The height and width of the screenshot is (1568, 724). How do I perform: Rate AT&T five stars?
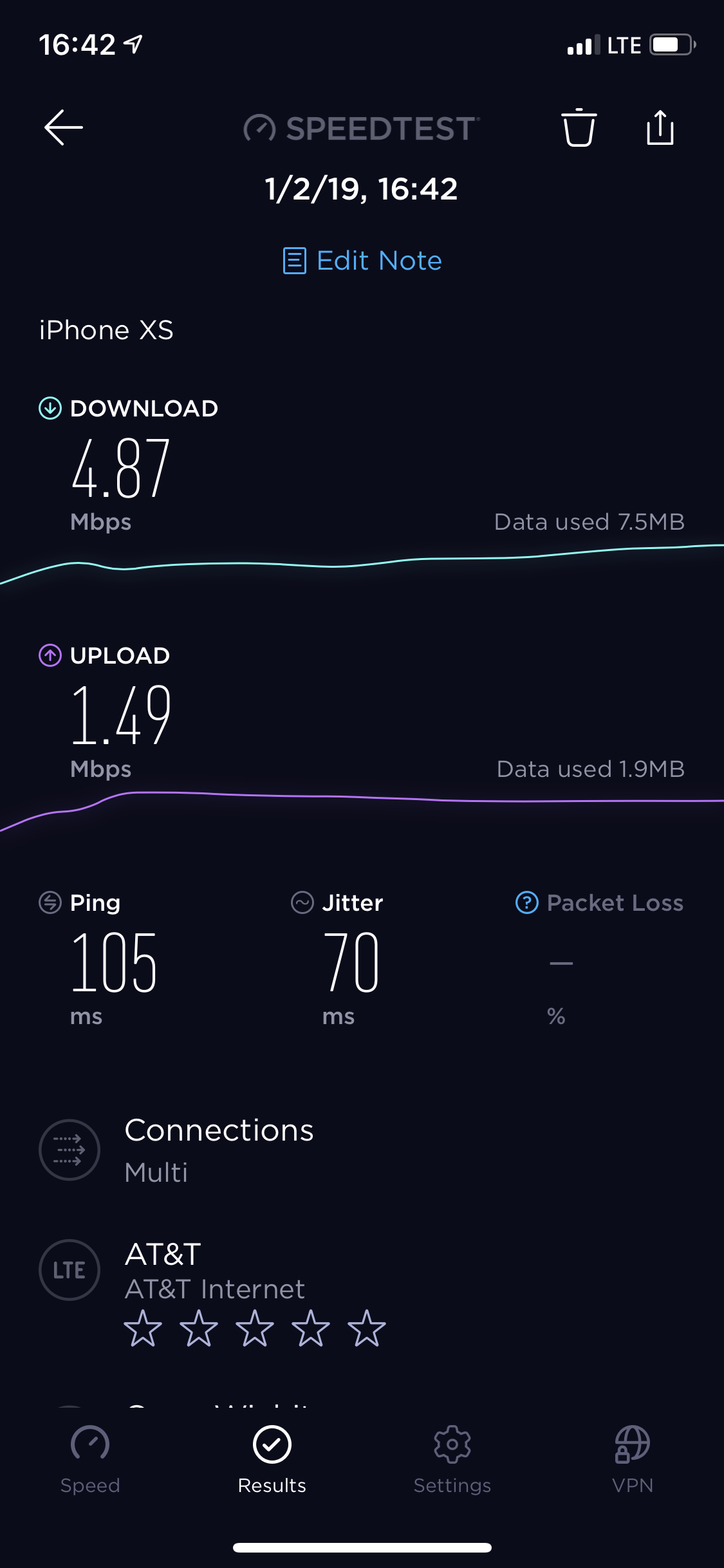tap(367, 1329)
